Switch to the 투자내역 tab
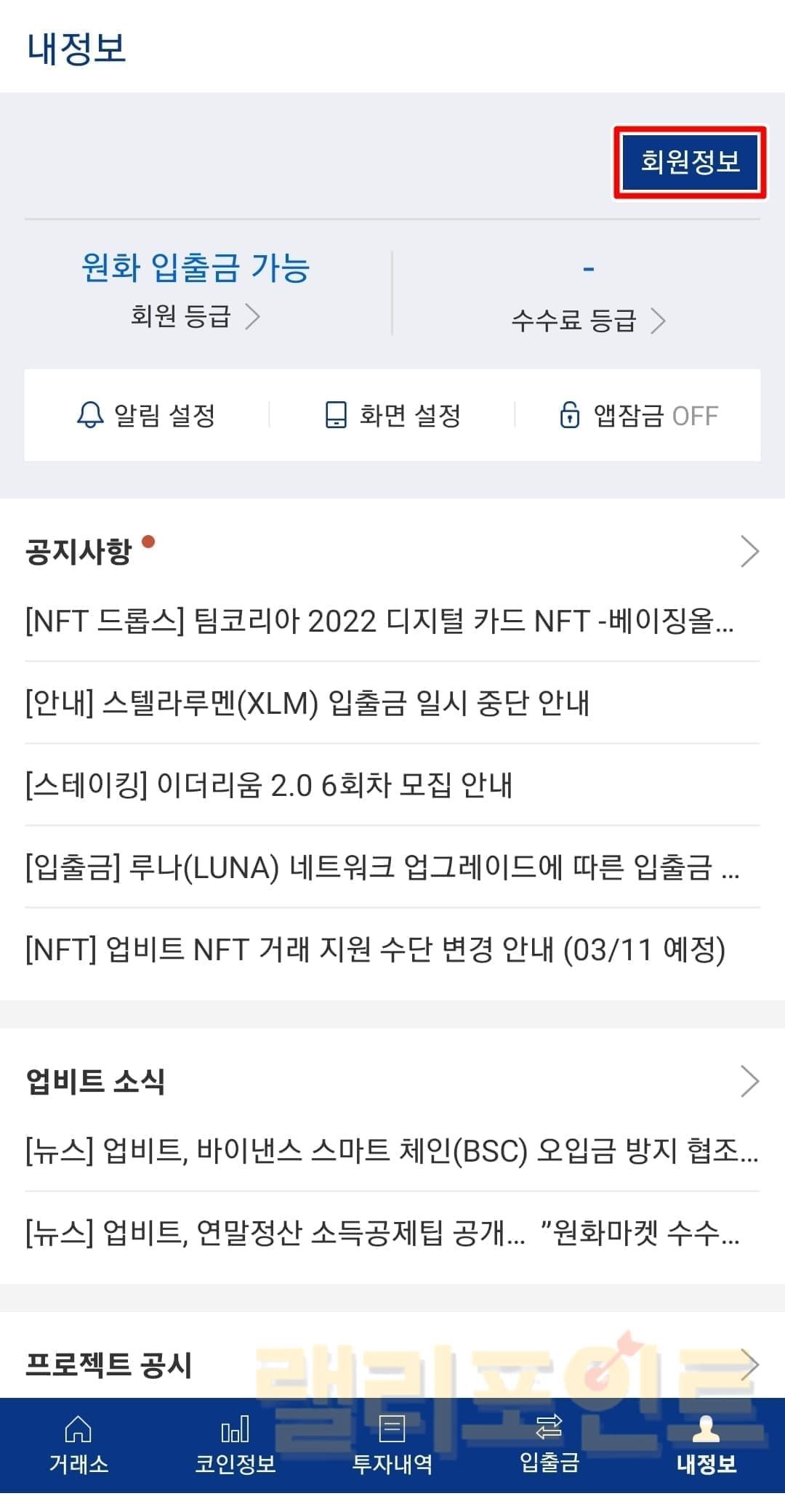The image size is (785, 1512). tap(392, 1445)
